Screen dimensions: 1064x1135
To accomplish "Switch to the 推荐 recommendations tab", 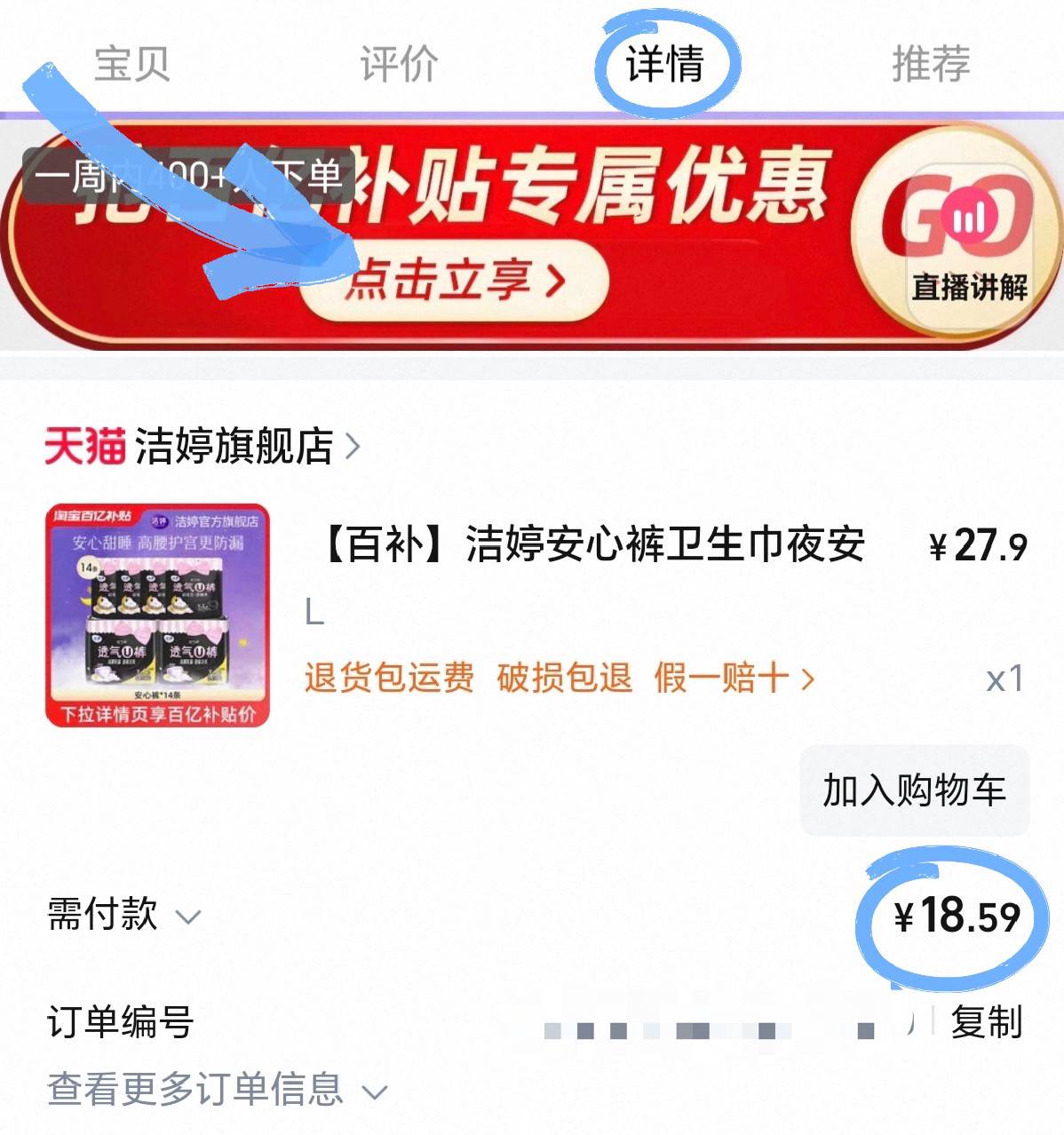I will 930,63.
